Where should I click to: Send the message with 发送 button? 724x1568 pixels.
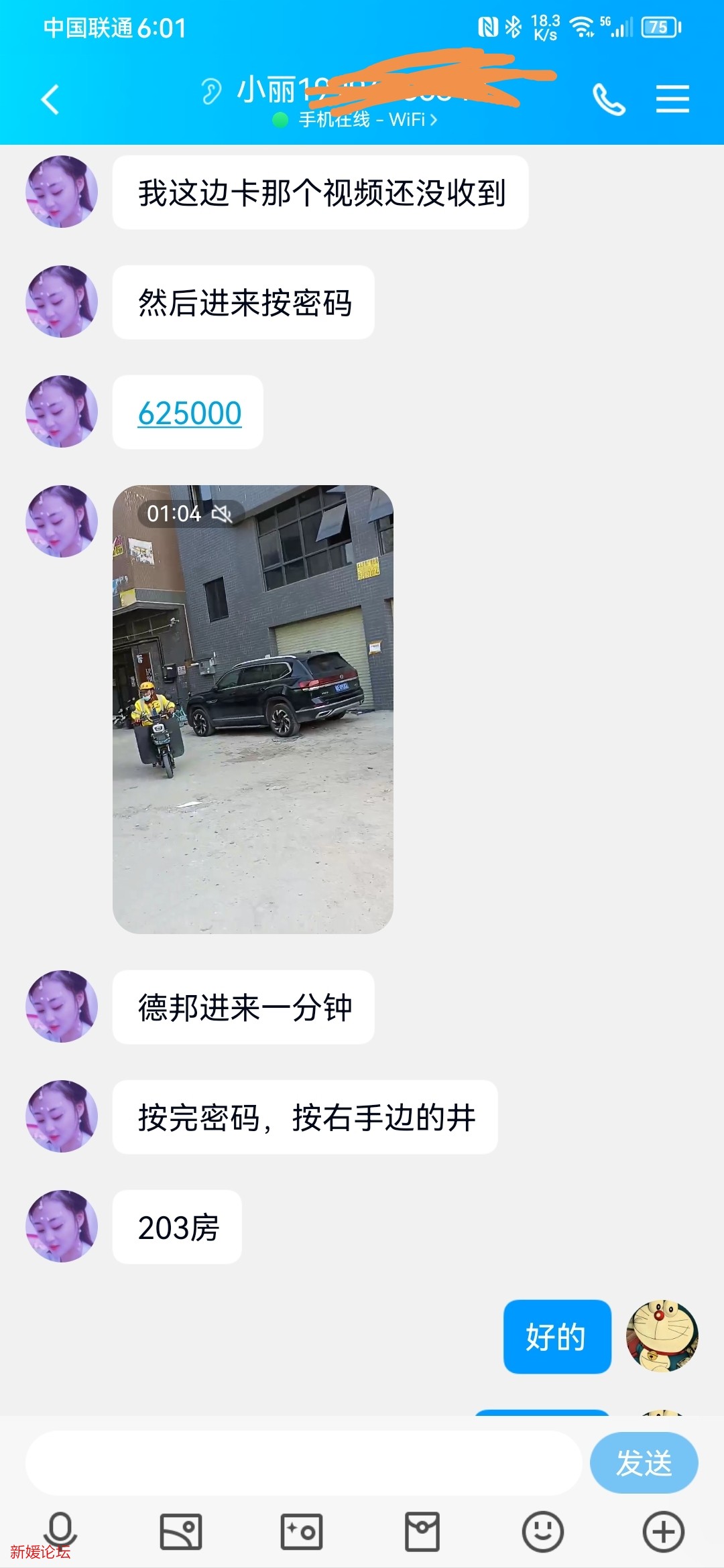click(644, 1463)
